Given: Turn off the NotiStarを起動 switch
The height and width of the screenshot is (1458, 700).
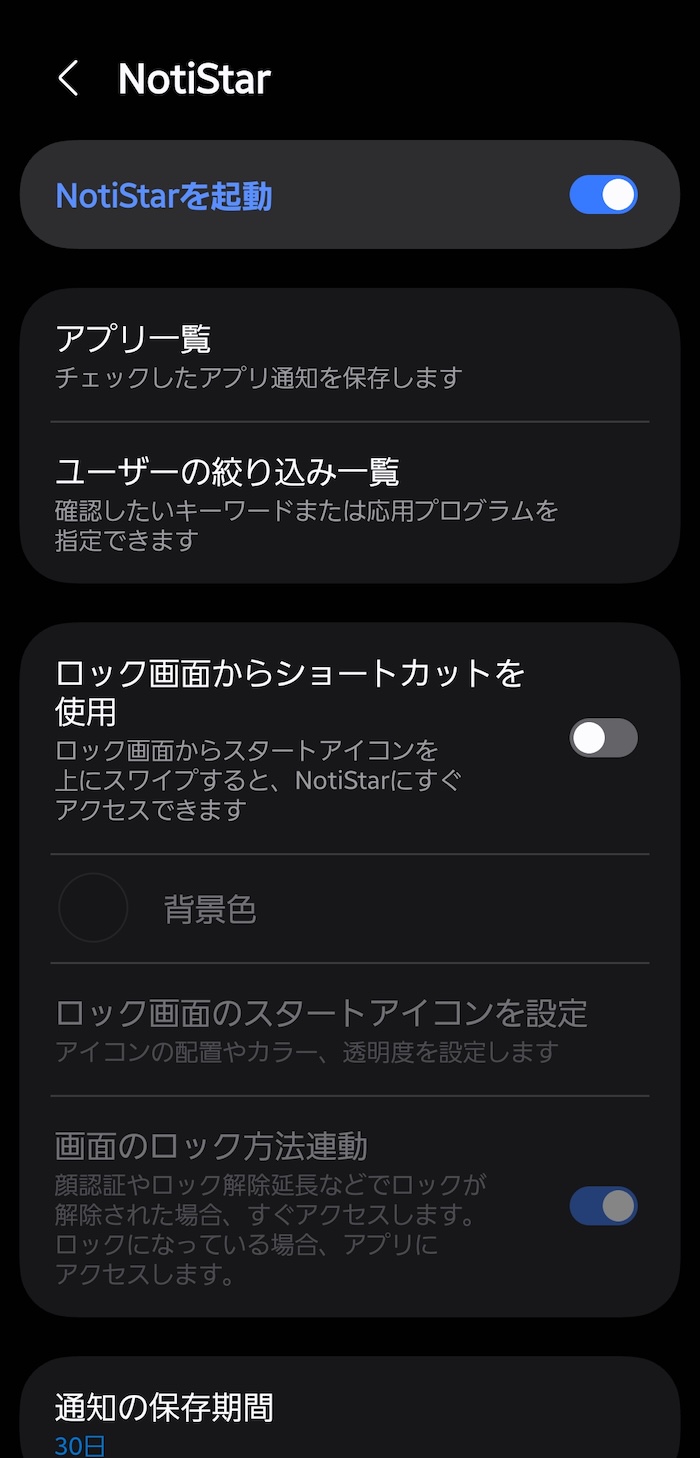Looking at the screenshot, I should [603, 195].
